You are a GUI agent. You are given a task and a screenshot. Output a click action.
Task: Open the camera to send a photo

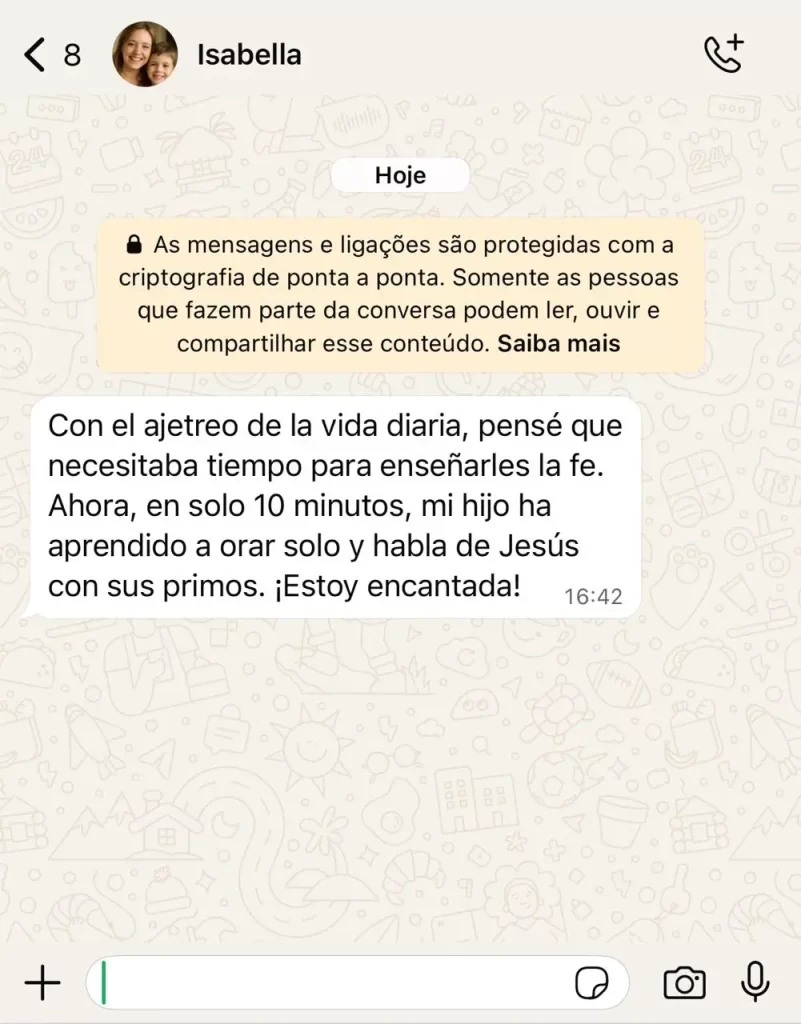pyautogui.click(x=685, y=983)
